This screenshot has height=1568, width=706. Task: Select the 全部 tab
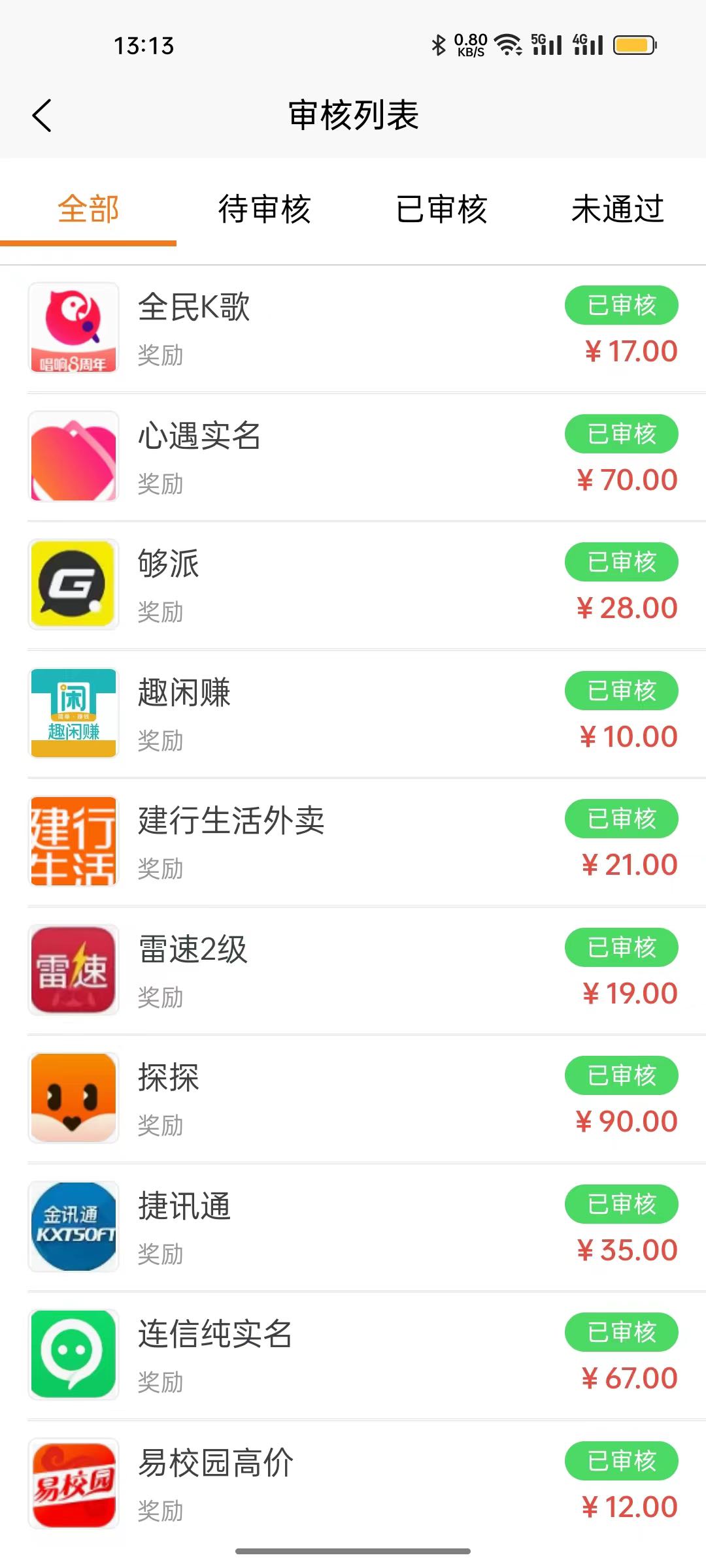[x=88, y=210]
